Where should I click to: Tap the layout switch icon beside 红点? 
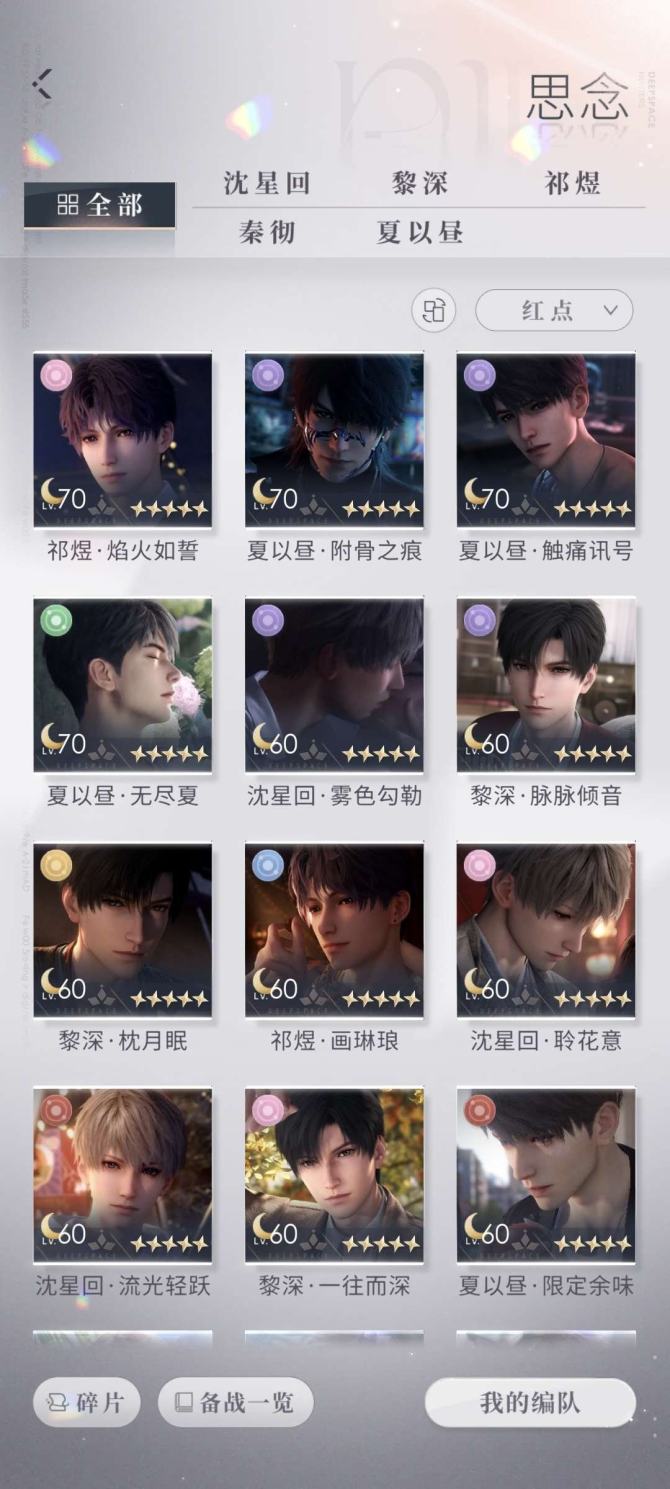click(x=434, y=311)
